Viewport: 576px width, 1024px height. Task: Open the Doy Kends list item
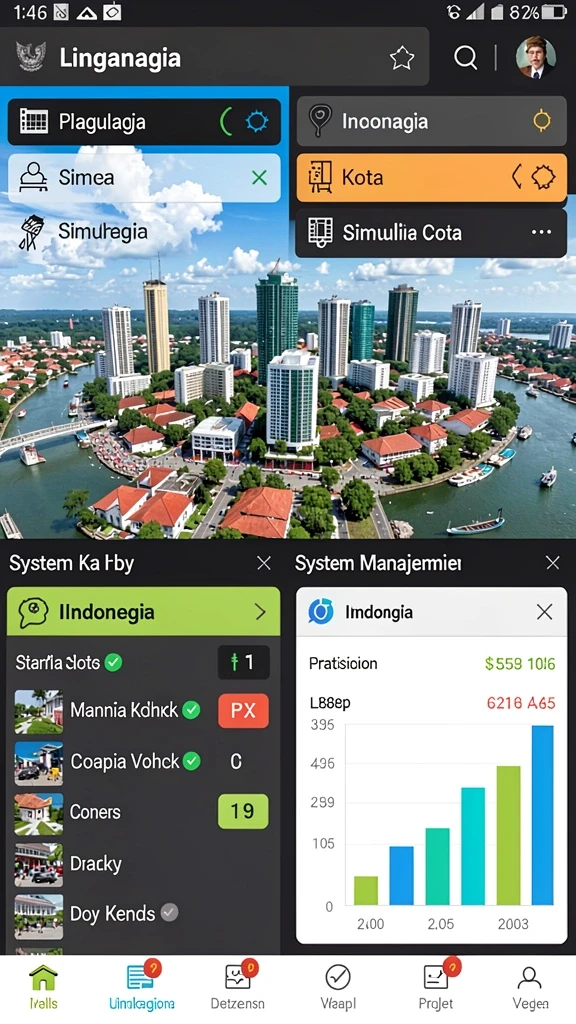[x=141, y=913]
